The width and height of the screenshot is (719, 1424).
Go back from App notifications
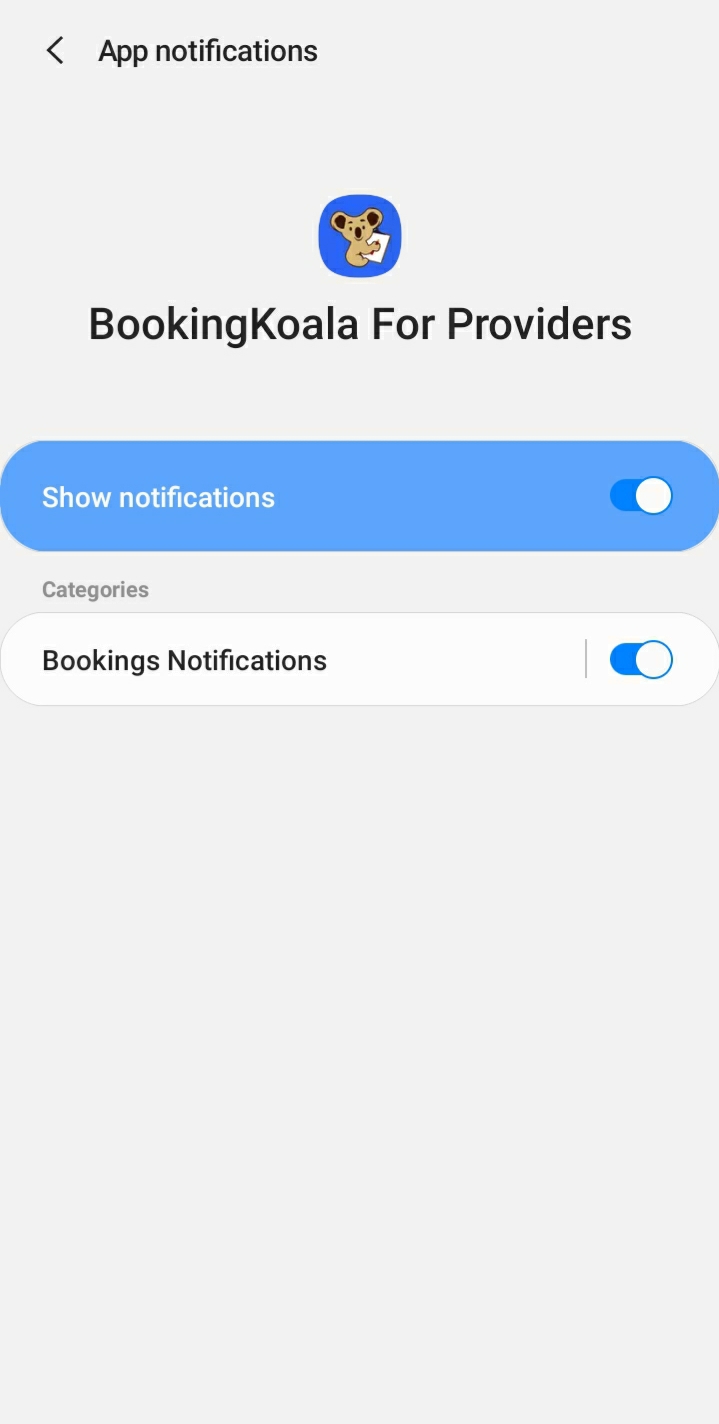coord(55,51)
